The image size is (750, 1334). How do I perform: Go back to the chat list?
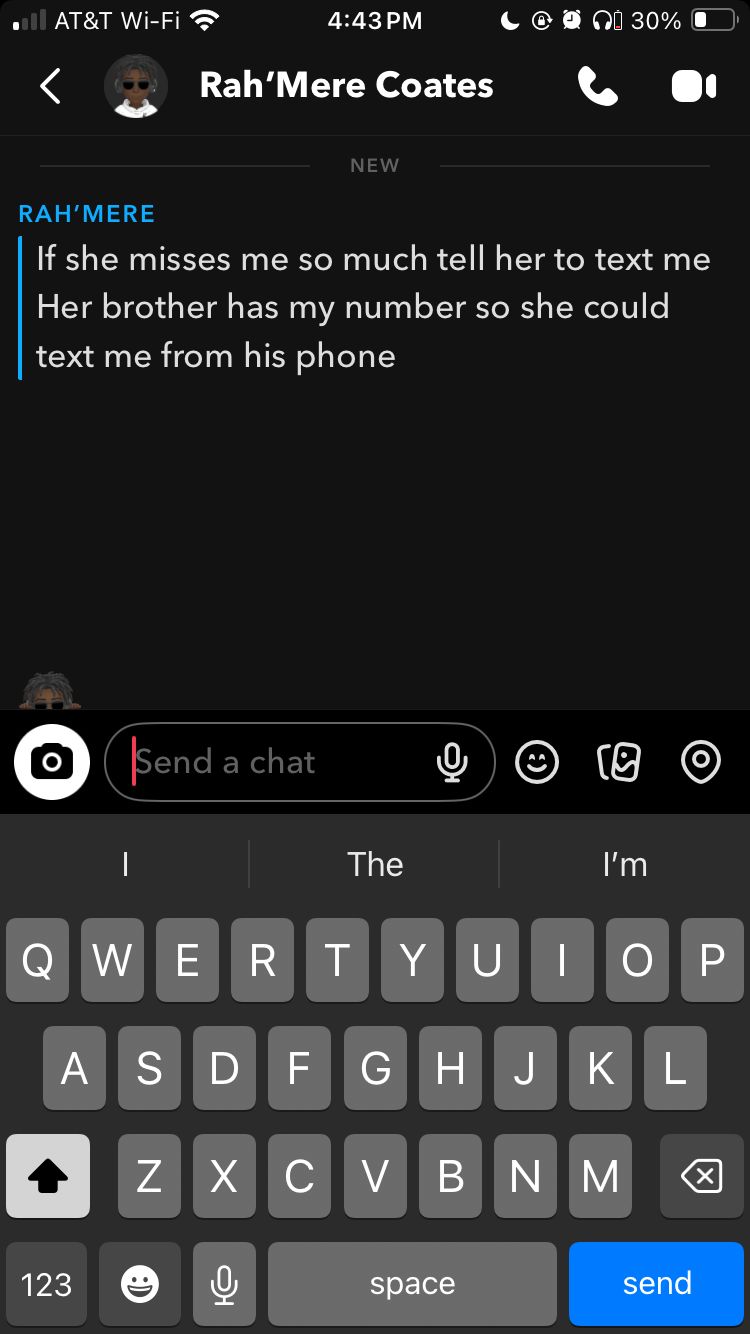tap(50, 87)
